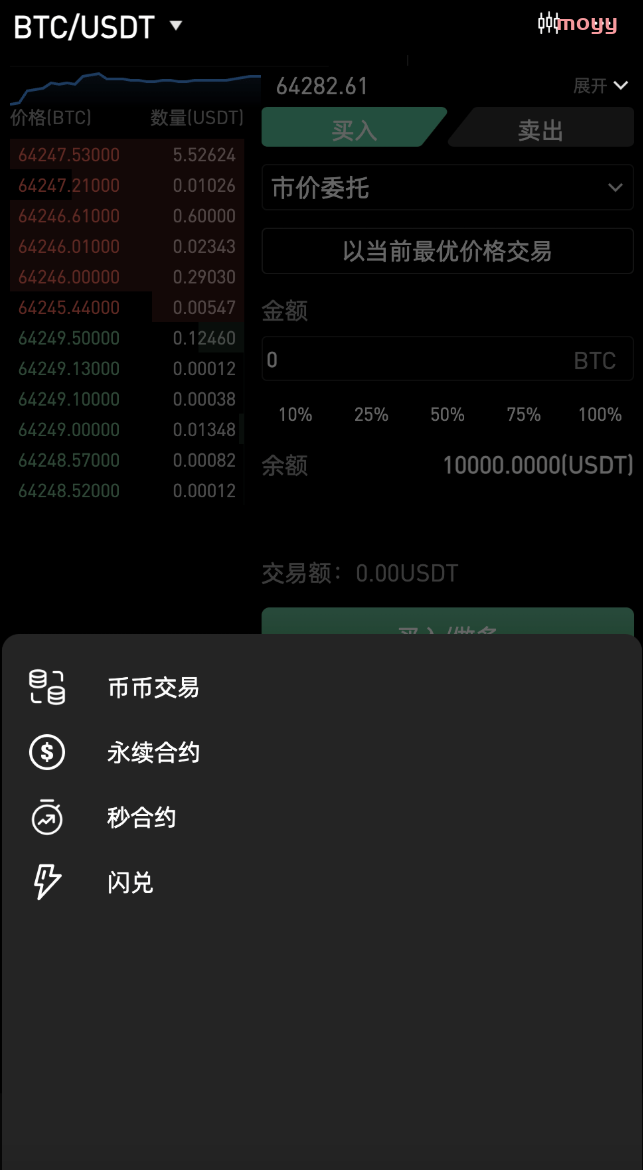The width and height of the screenshot is (643, 1170).
Task: Choose the 25% amount shortcut
Action: point(371,415)
